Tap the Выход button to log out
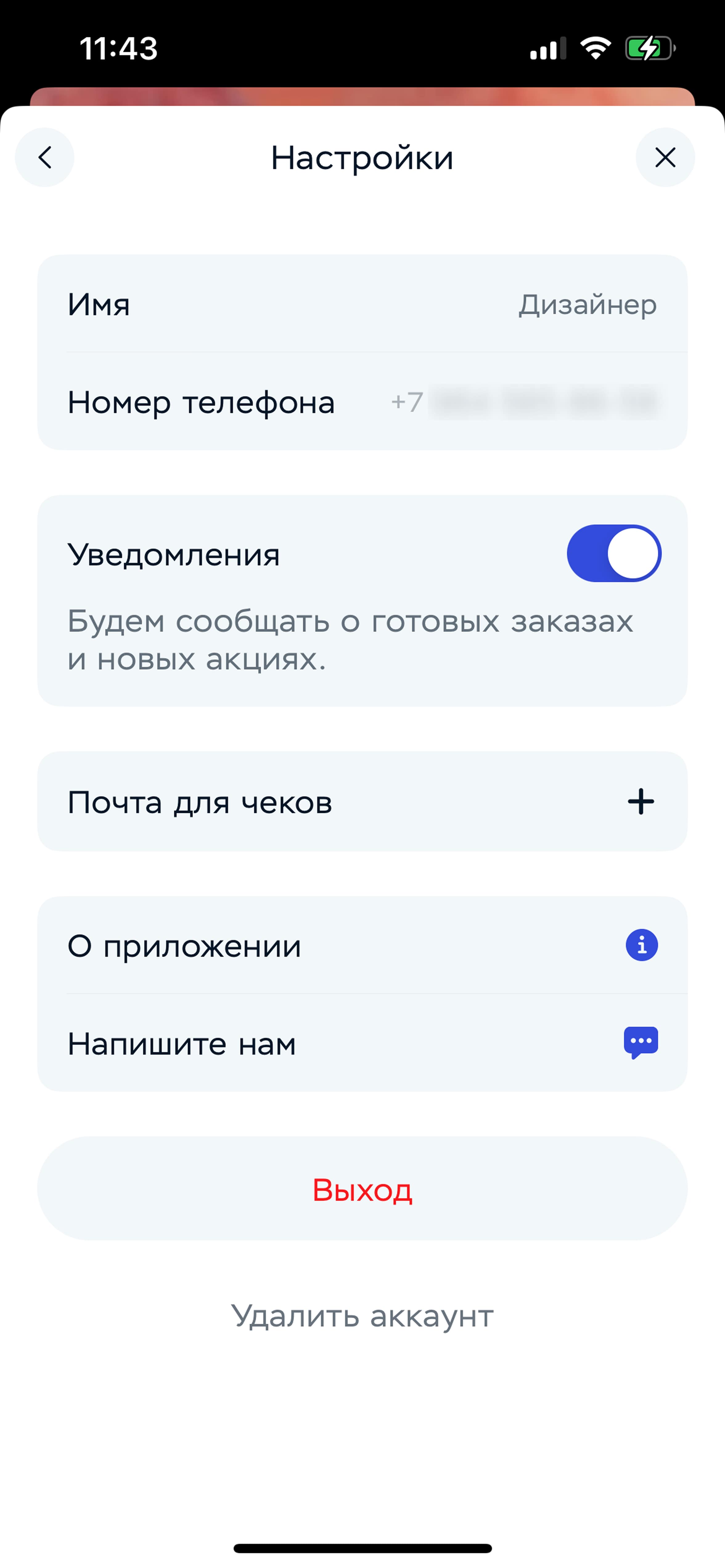This screenshot has height=1568, width=725. [362, 1188]
